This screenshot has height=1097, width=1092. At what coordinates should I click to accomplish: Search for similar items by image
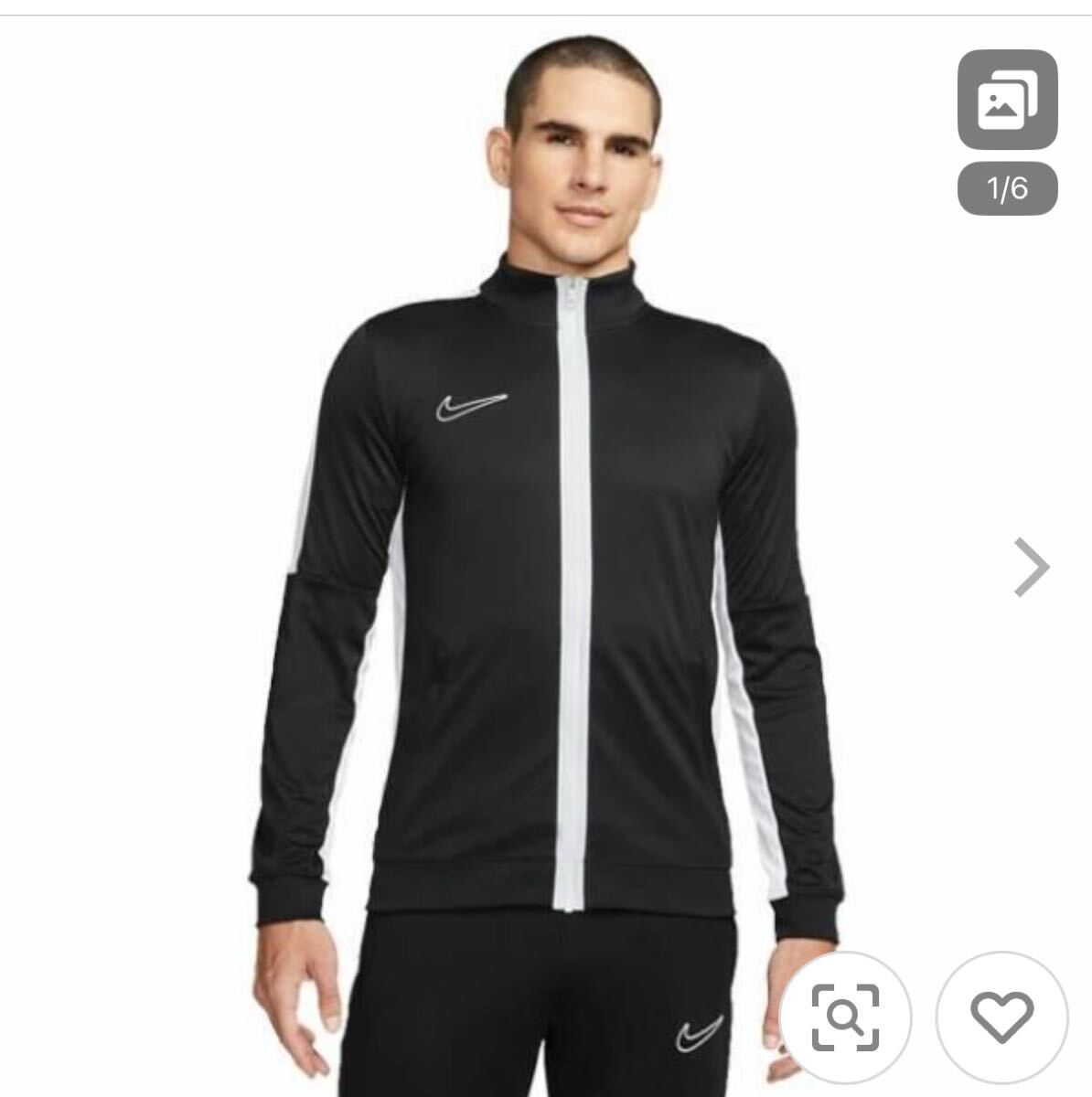click(845, 1017)
